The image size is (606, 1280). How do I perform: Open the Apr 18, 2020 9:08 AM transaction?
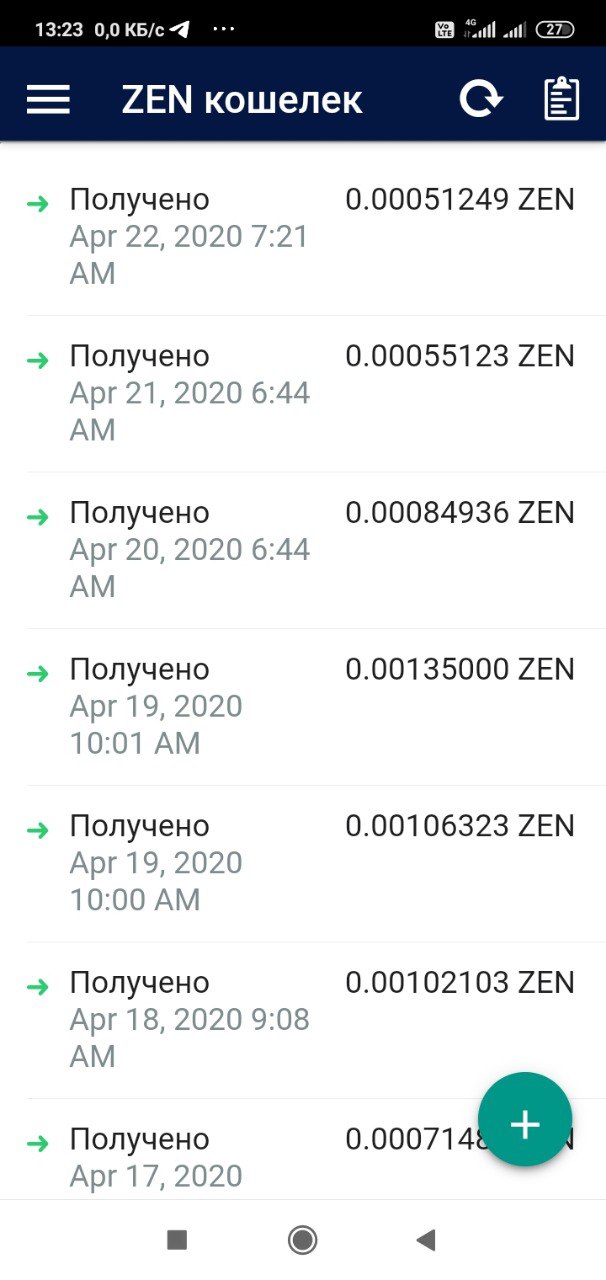point(303,1020)
